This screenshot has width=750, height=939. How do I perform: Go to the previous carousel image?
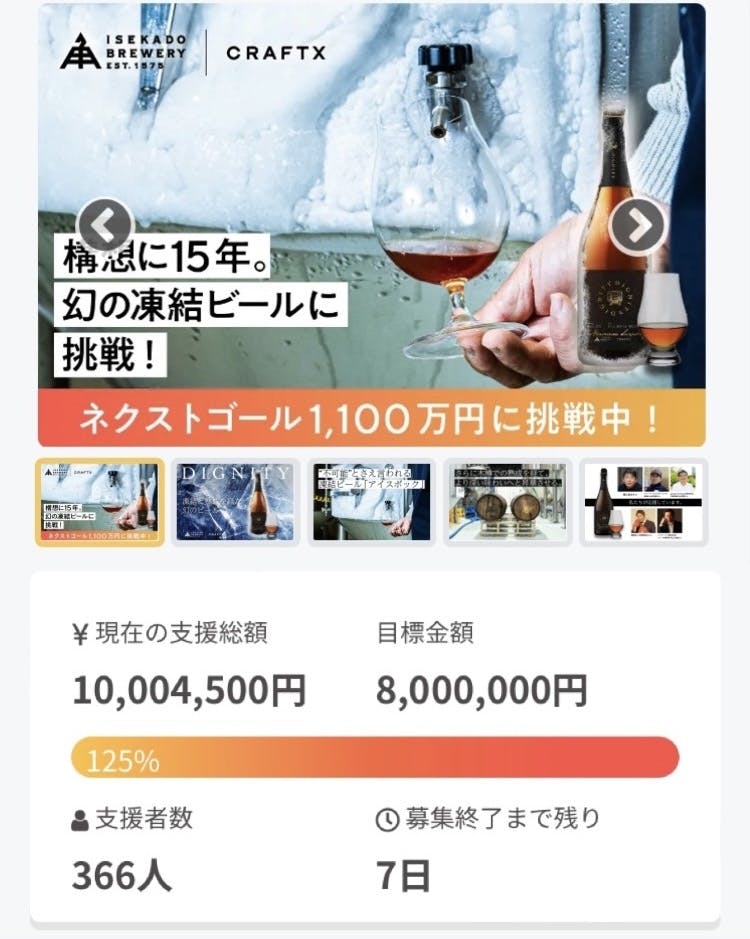[105, 226]
